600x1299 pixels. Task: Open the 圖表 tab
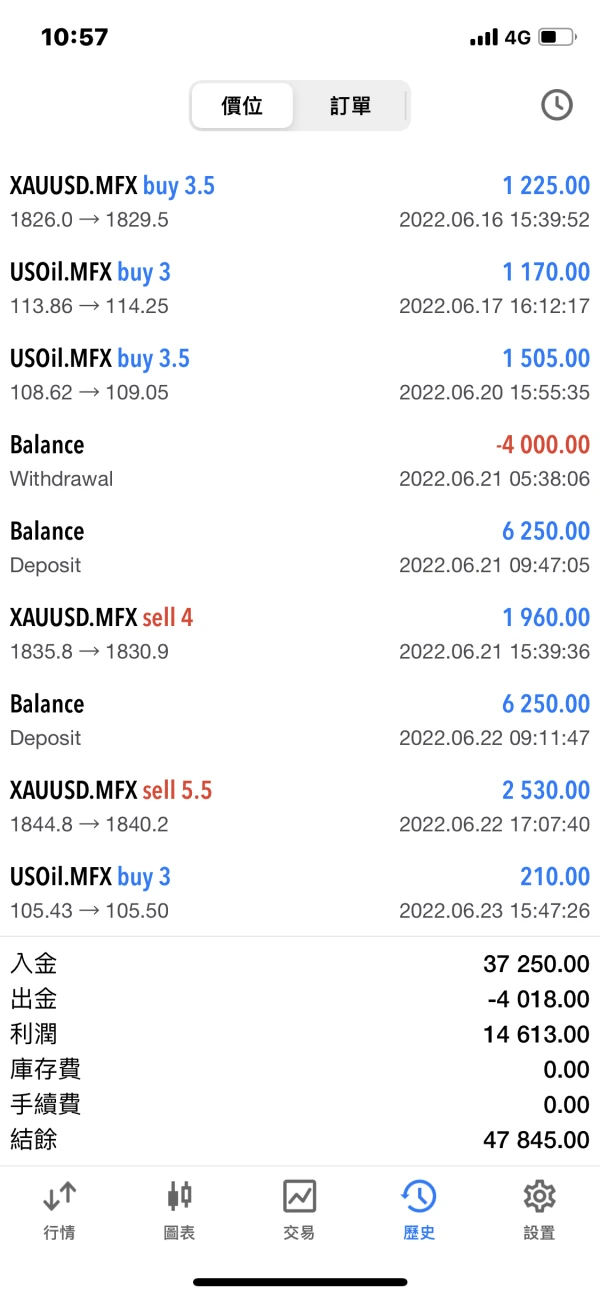tap(180, 1209)
